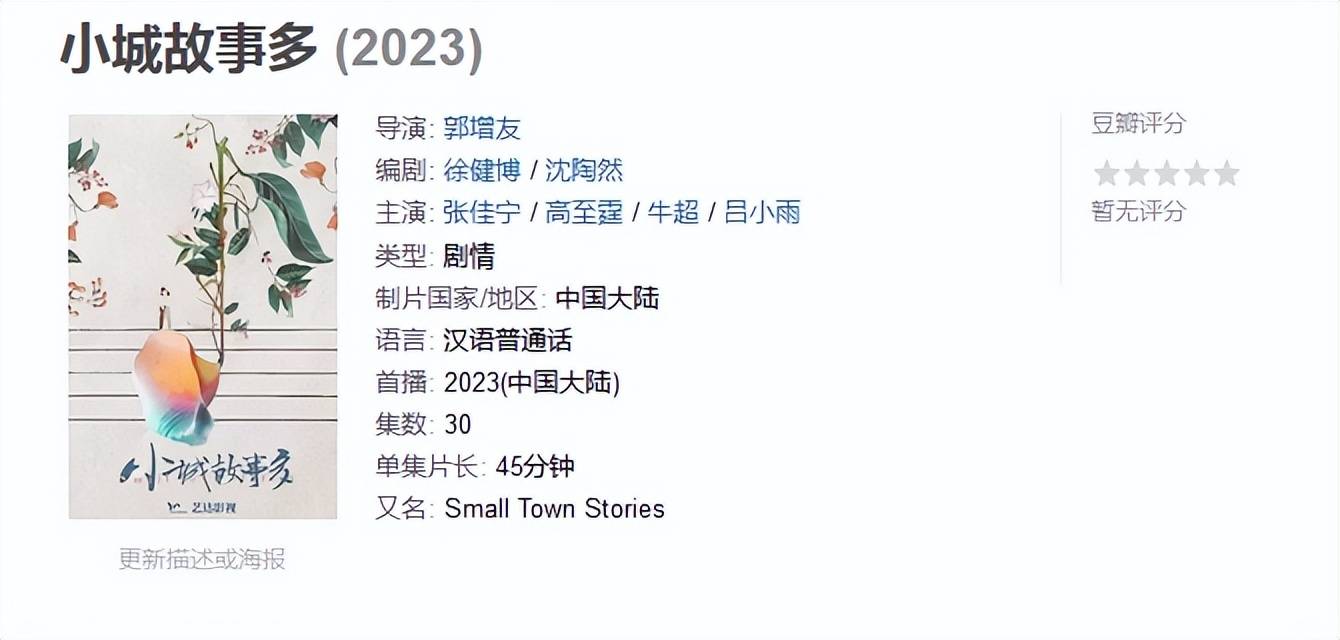Tap 更新描述或海报 link
The image size is (1340, 640).
(x=202, y=559)
